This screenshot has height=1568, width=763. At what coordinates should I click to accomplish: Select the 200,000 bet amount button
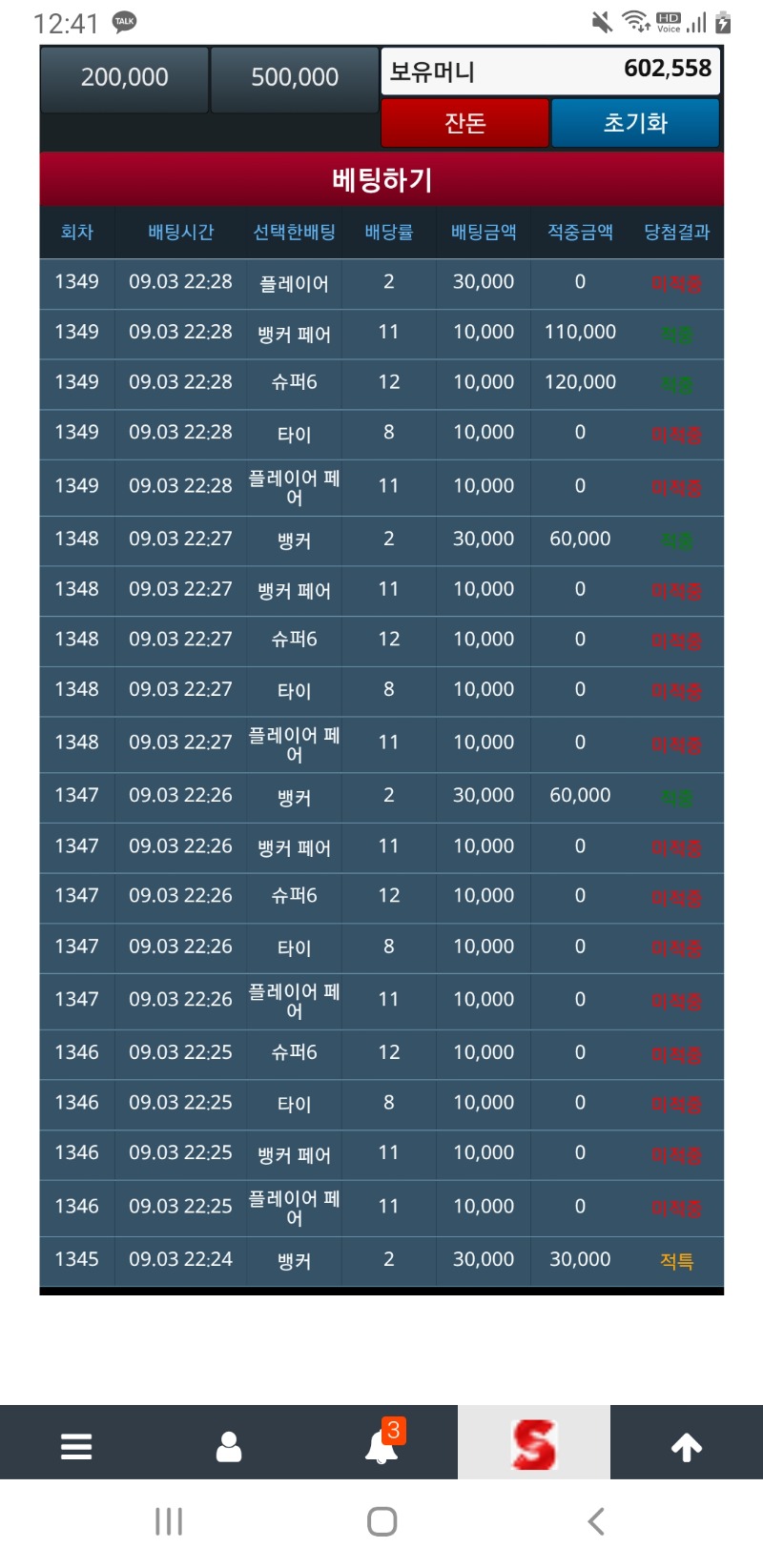pyautogui.click(x=125, y=78)
